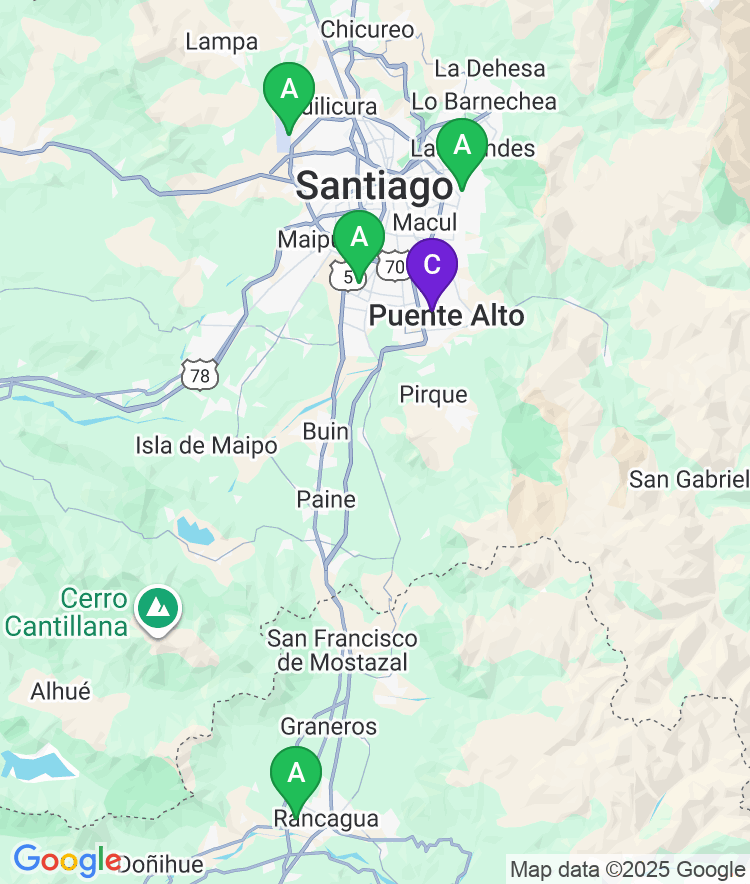Select the Route 78 highway shield
This screenshot has height=884, width=750.
[198, 377]
